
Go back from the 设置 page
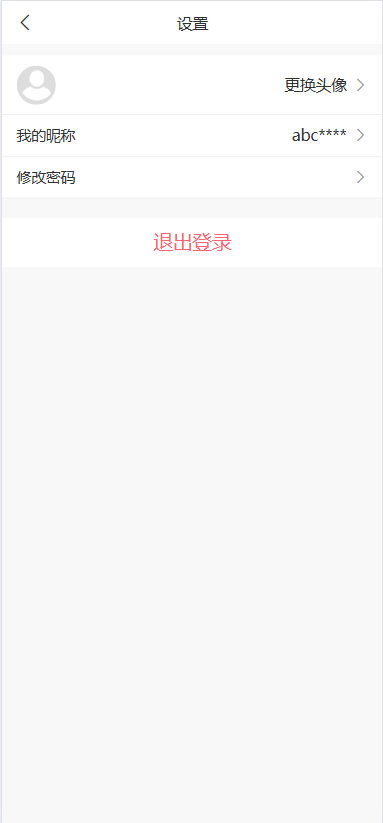pyautogui.click(x=25, y=23)
